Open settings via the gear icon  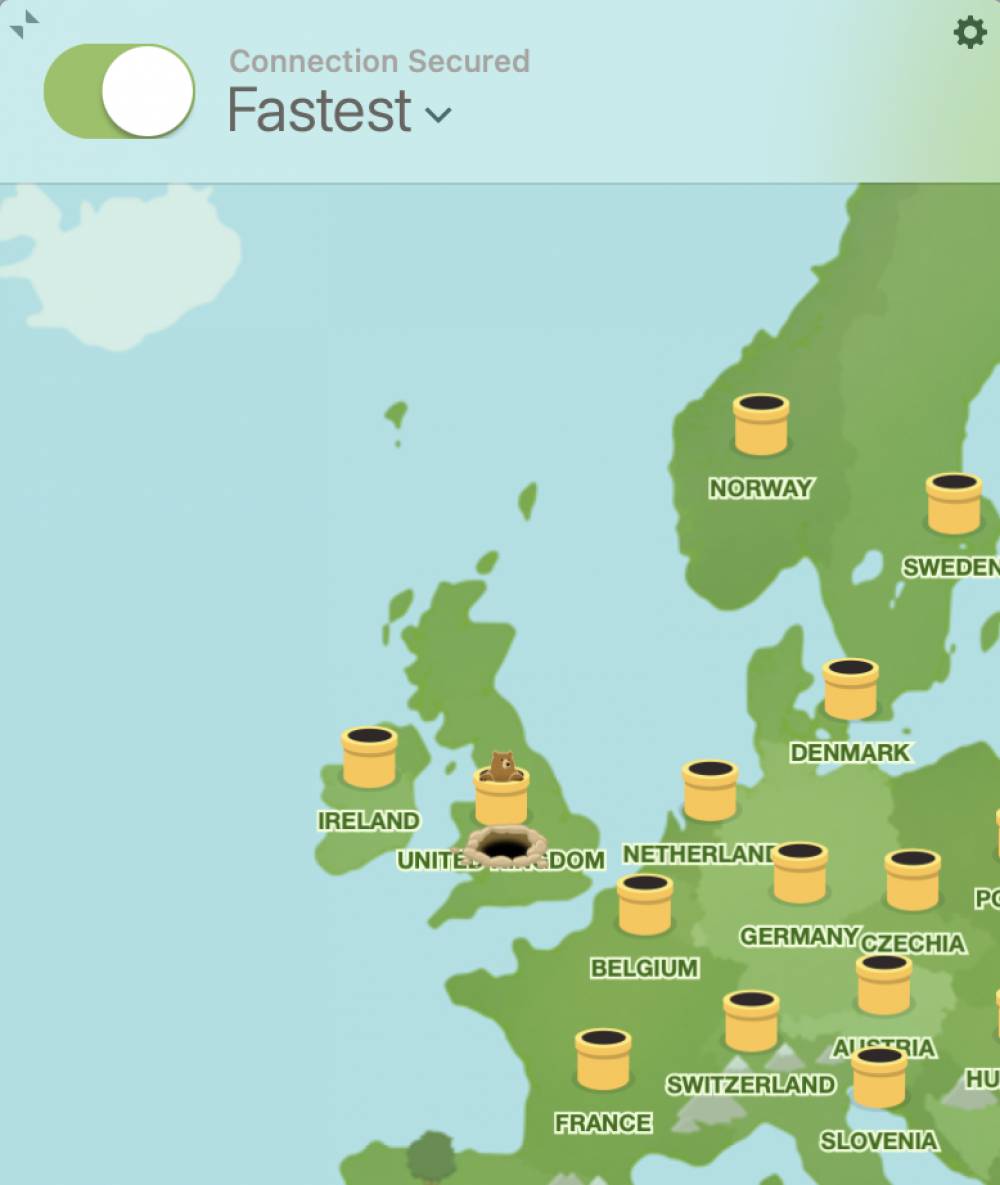(969, 33)
